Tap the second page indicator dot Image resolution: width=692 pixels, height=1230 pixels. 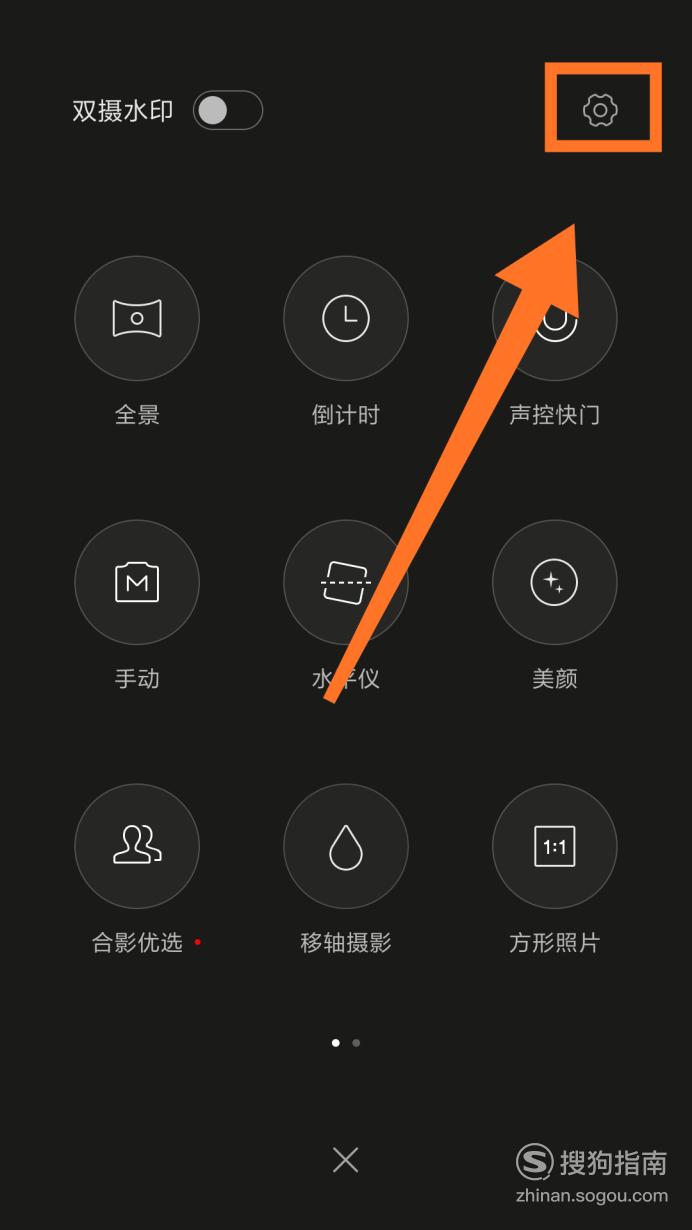(x=357, y=1043)
